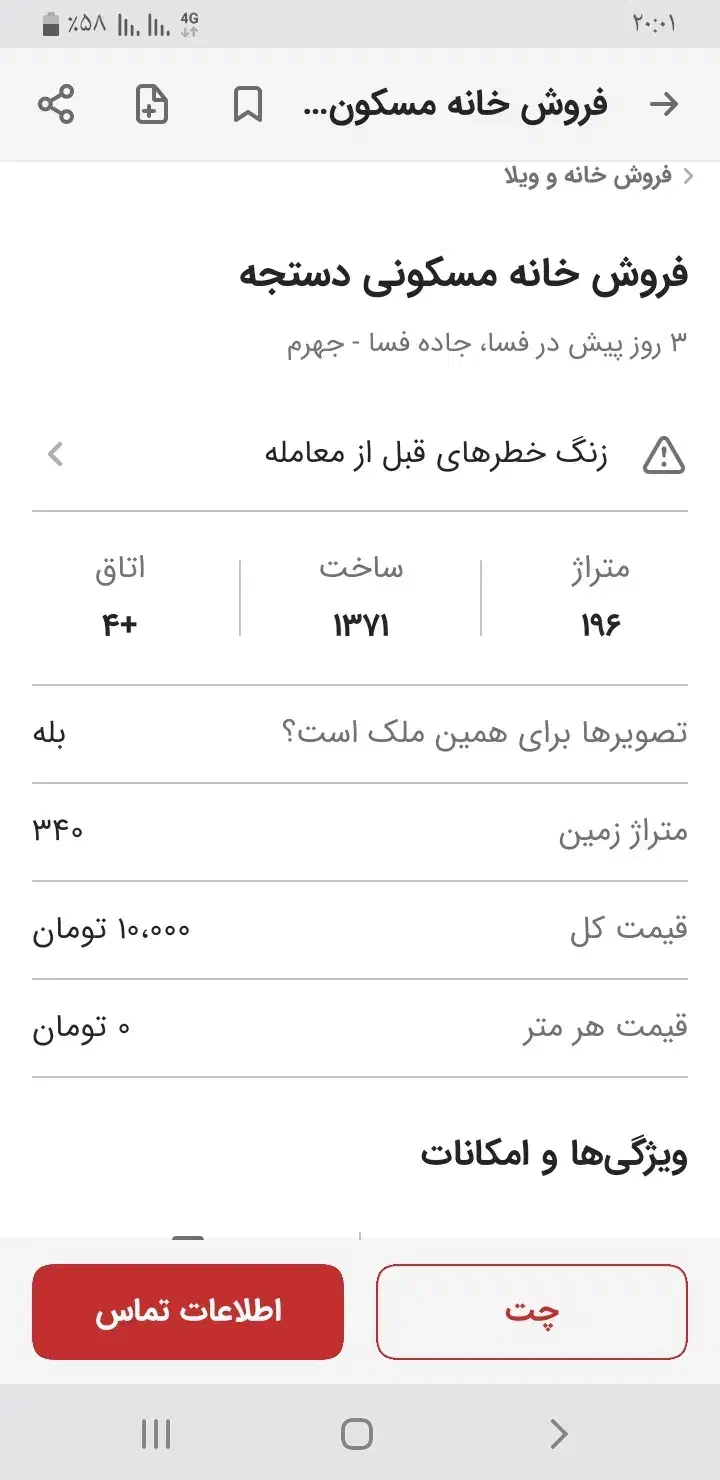Tap the Android back navigation icon

559,1434
